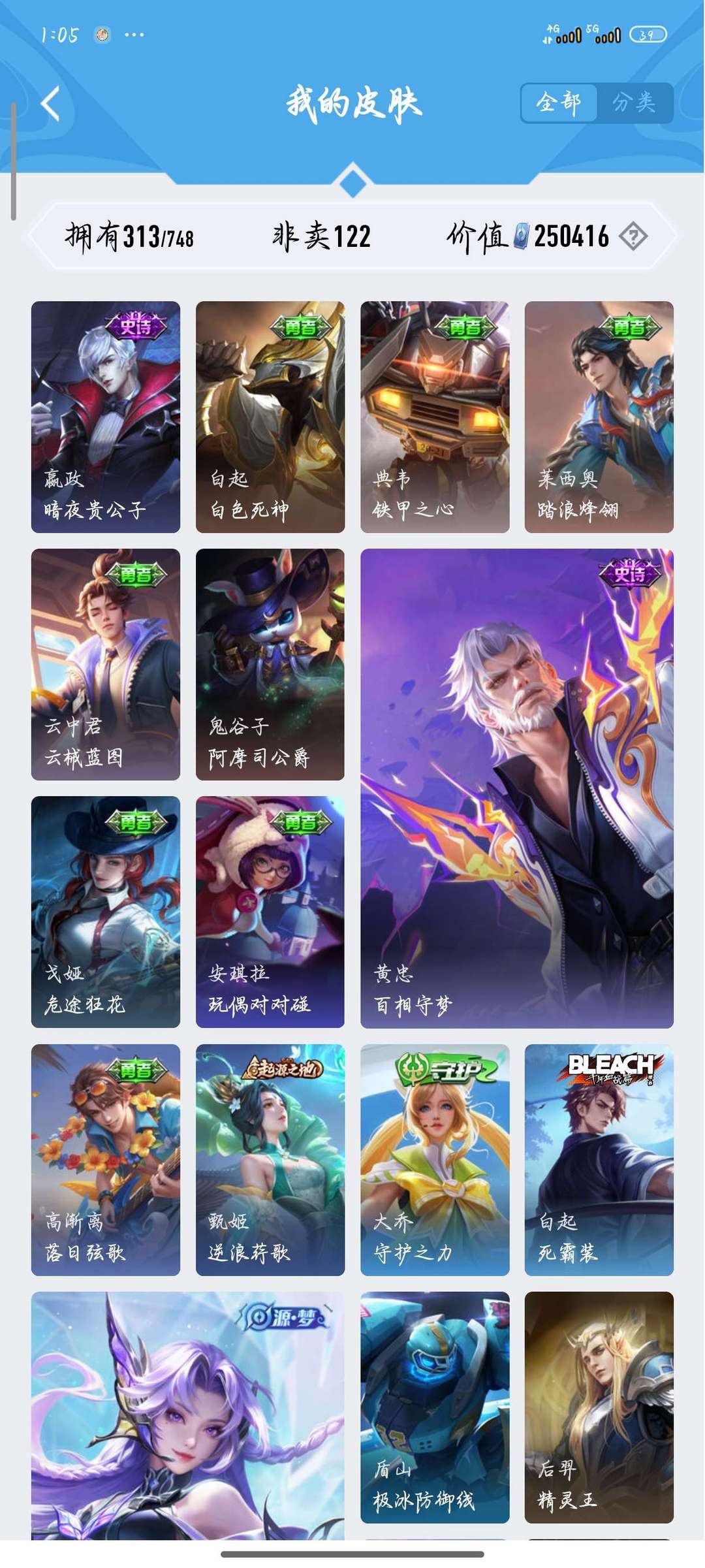Open 嬴政 暗夜贵公子 skin card
The height and width of the screenshot is (1568, 705).
click(106, 417)
